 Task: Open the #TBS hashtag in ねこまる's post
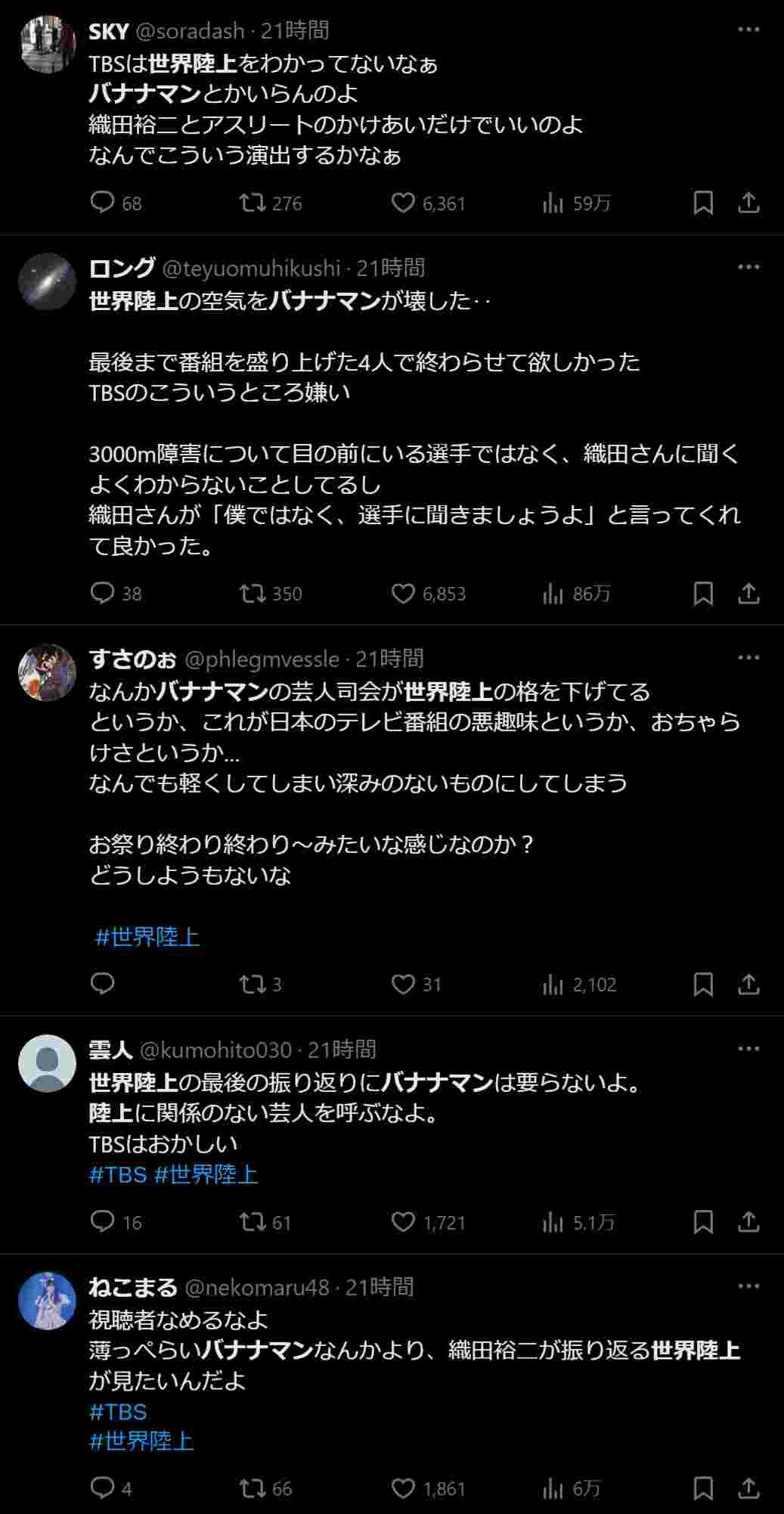tap(118, 1412)
